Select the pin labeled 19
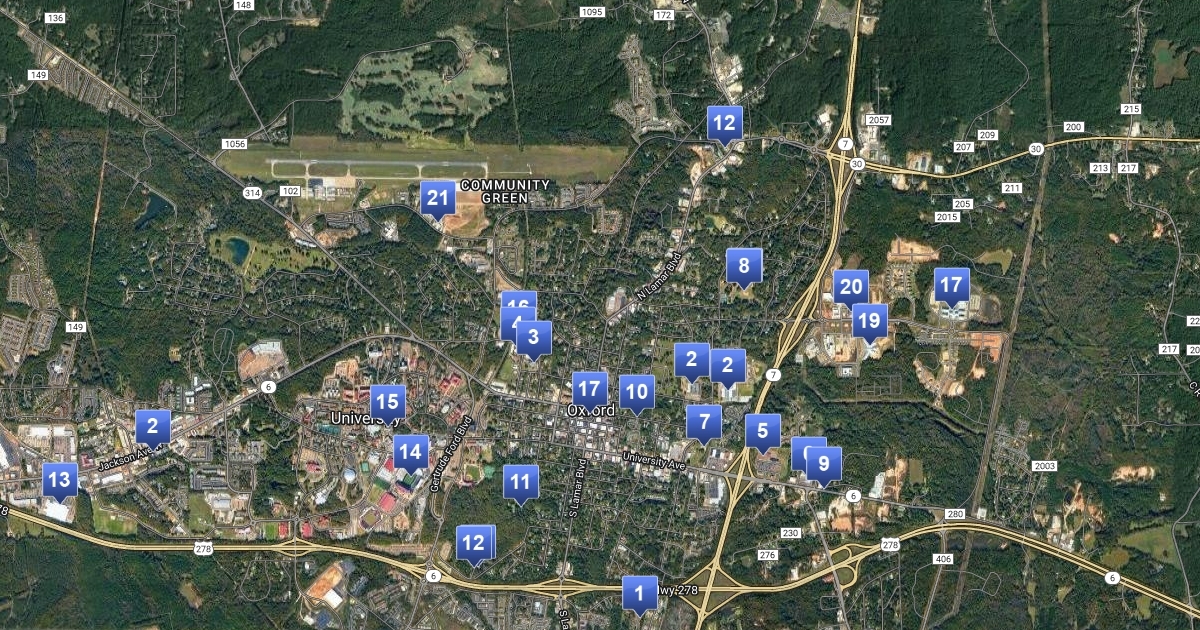Screen dimensions: 1200x630 869,321
